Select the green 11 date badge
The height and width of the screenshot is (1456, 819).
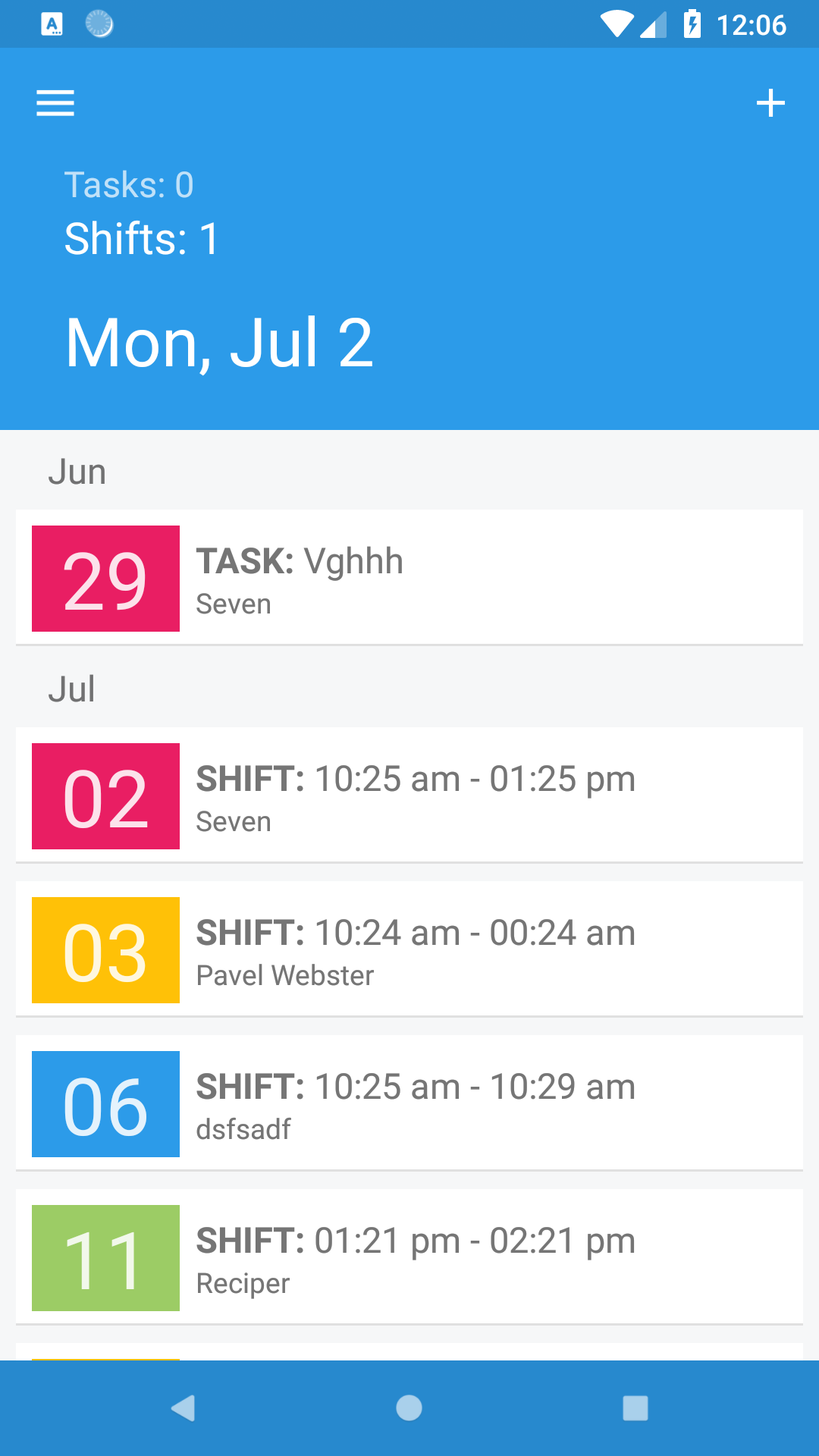tap(105, 1258)
